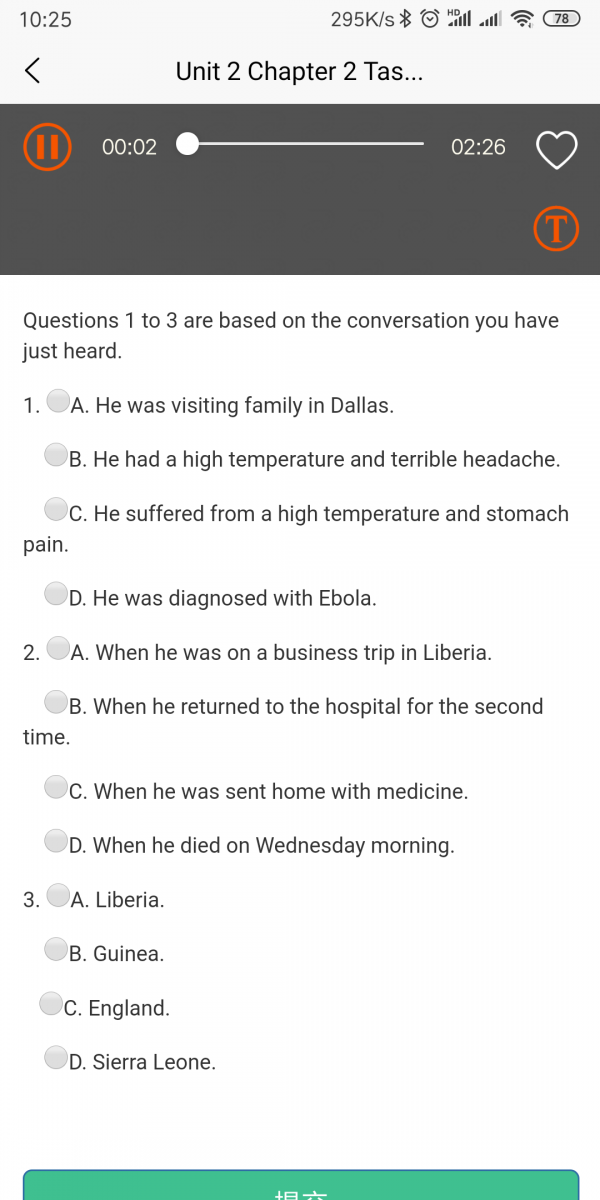Pause the audio playback

[x=47, y=147]
